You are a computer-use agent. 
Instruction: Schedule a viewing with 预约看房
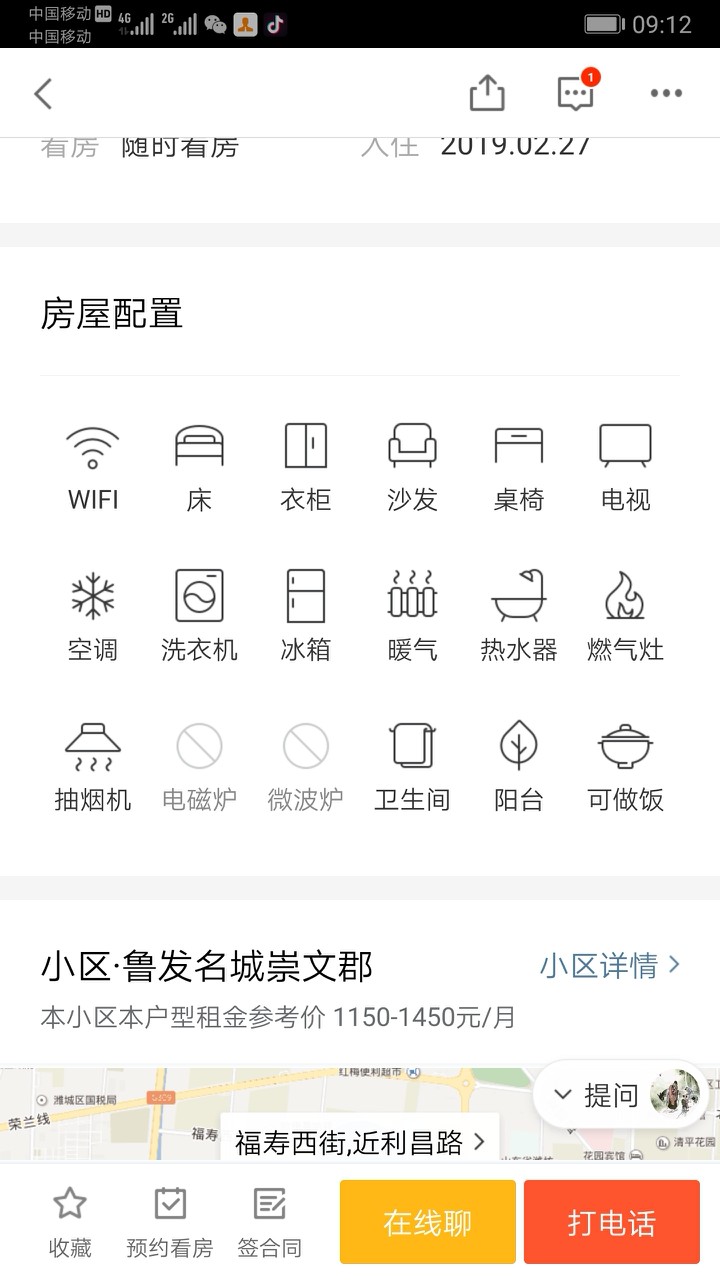pyautogui.click(x=170, y=1221)
